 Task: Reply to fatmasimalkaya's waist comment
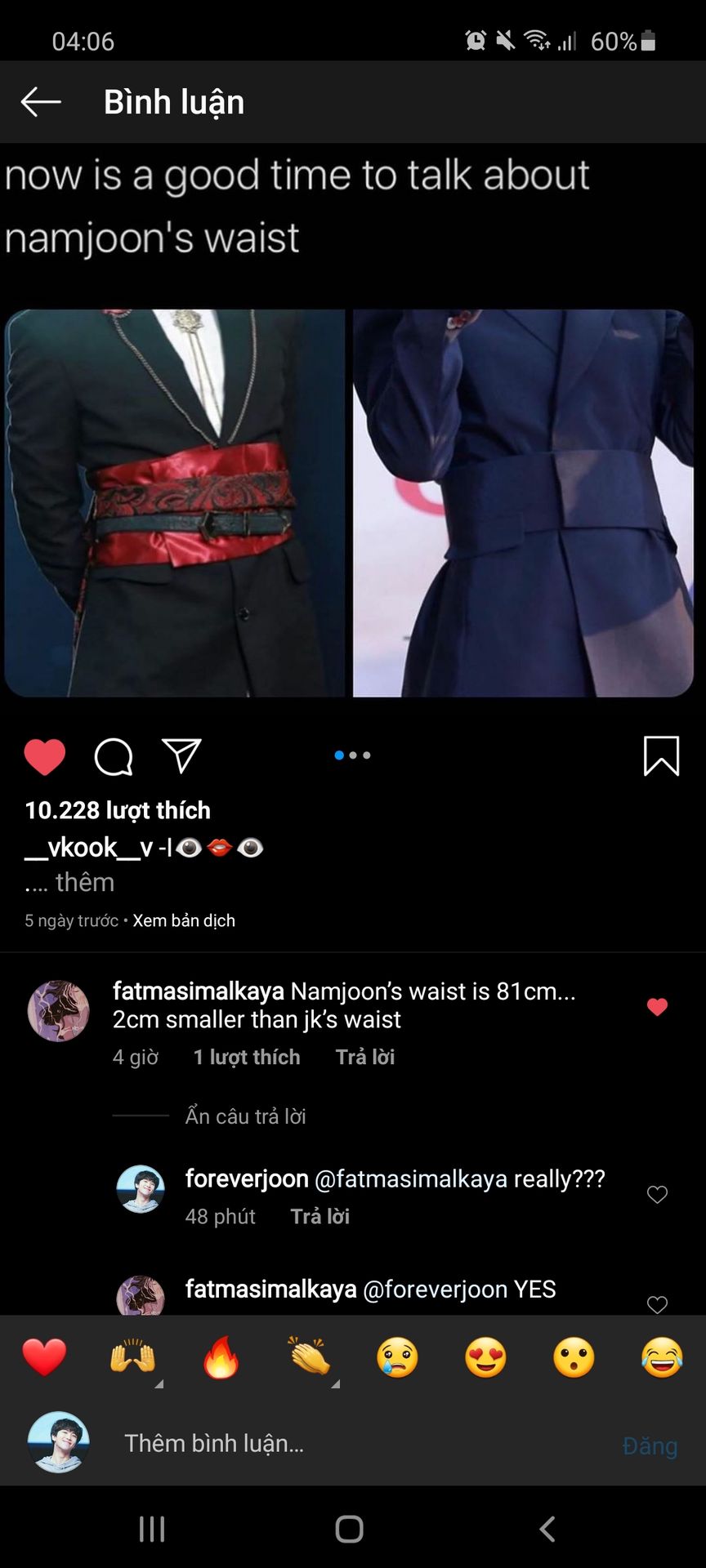coord(365,1057)
